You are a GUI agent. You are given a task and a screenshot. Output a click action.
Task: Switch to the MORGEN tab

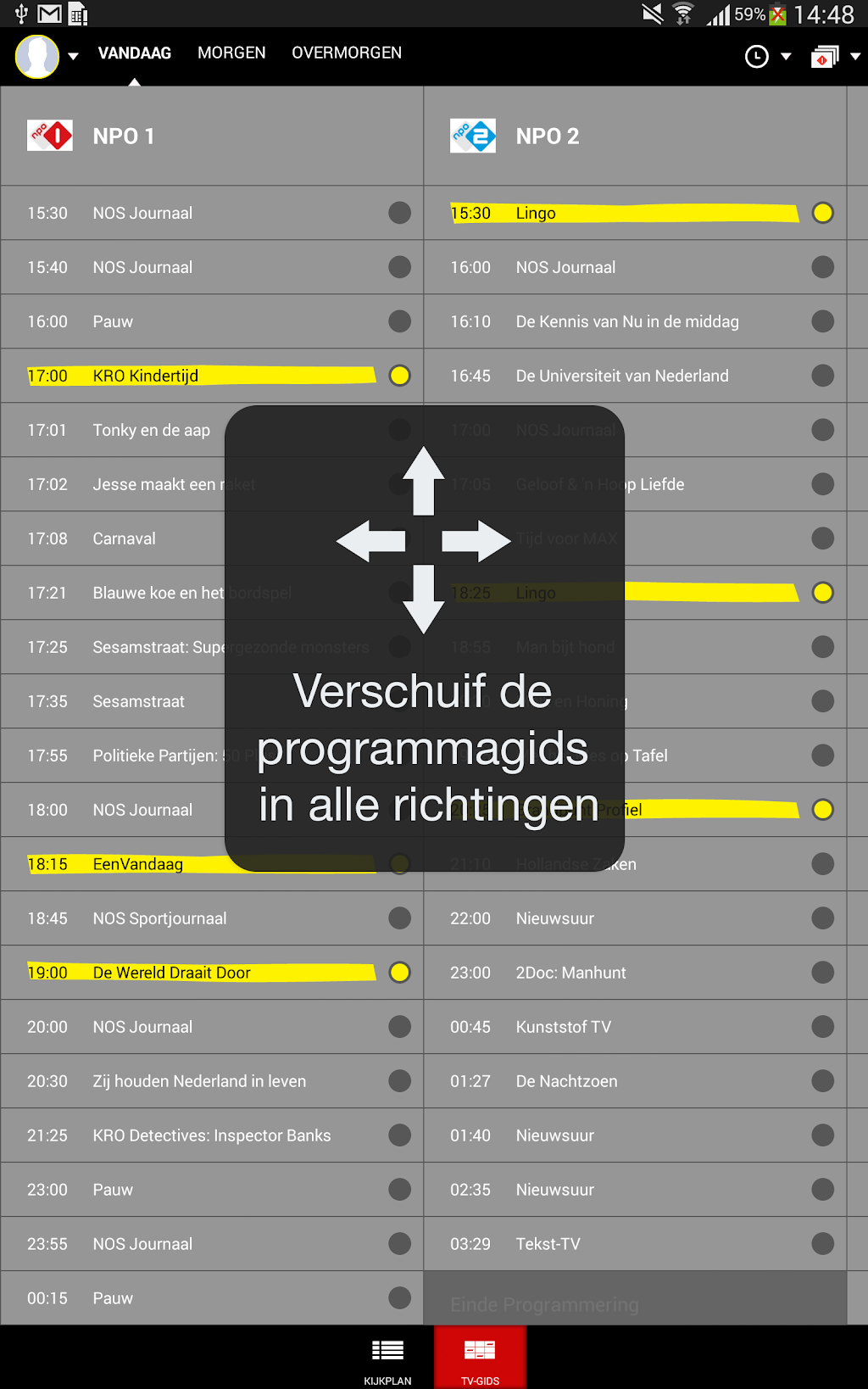point(231,53)
